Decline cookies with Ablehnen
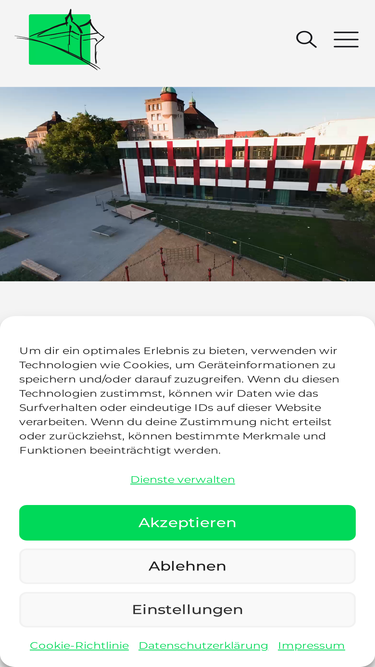The image size is (375, 667). 188,566
